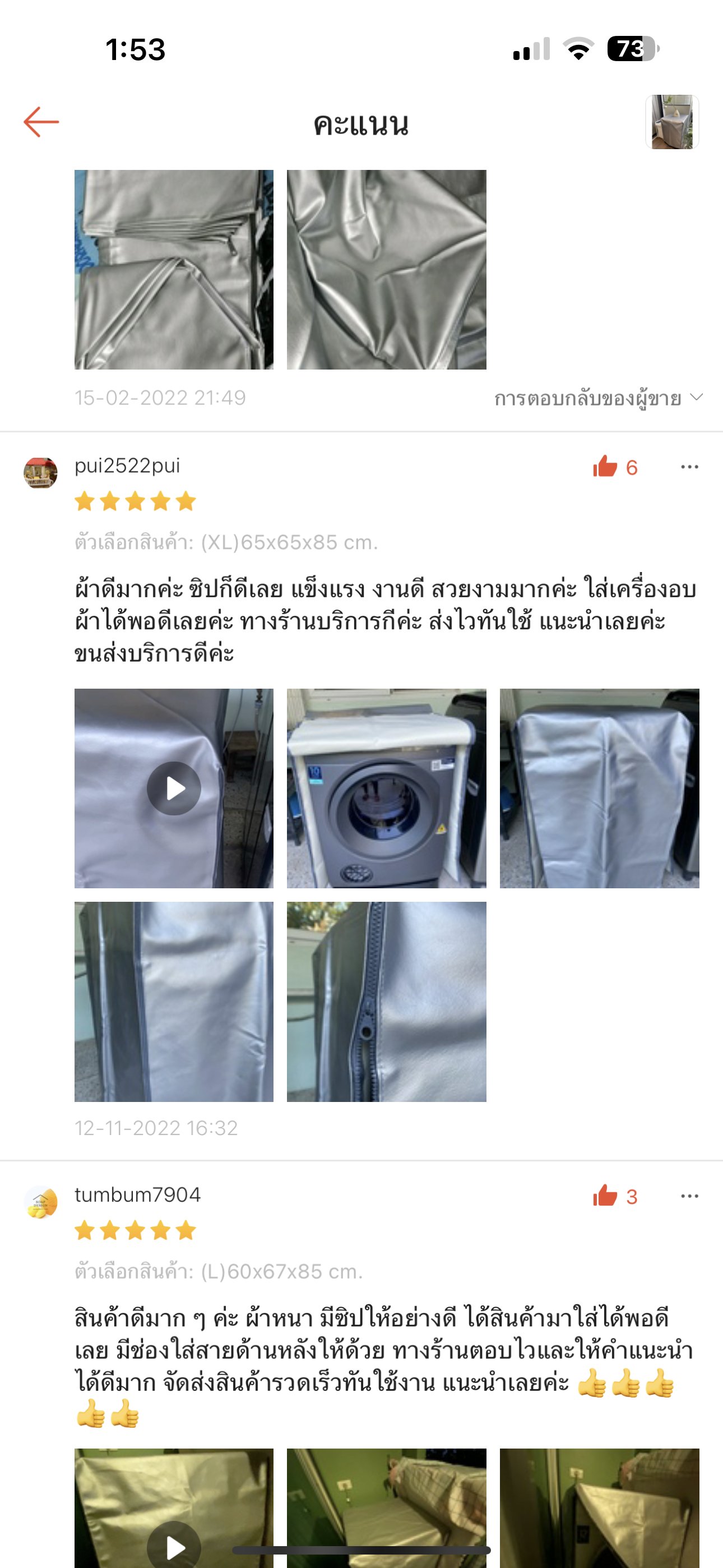
Task: Open more options on tumbum7904's review
Action: point(689,1196)
